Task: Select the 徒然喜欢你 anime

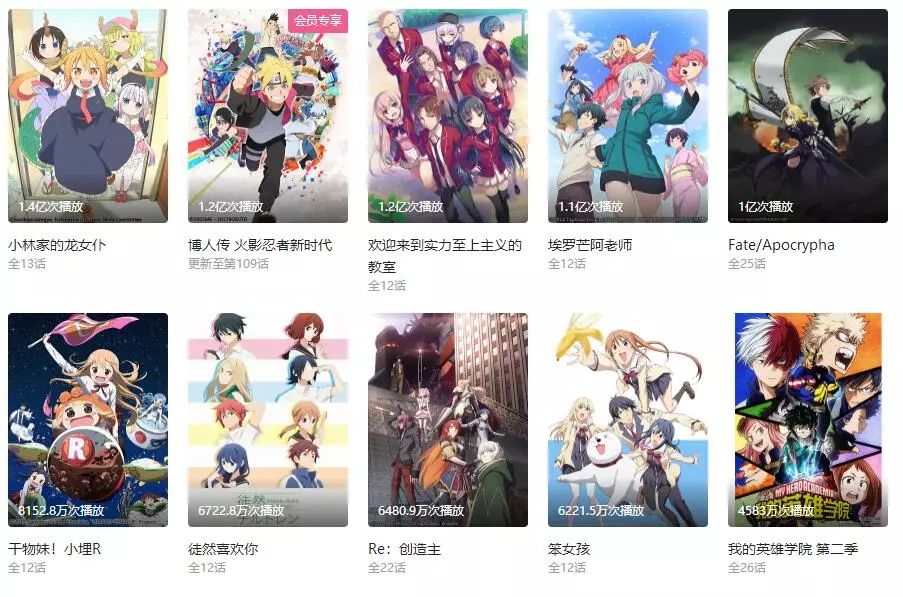Action: [268, 420]
